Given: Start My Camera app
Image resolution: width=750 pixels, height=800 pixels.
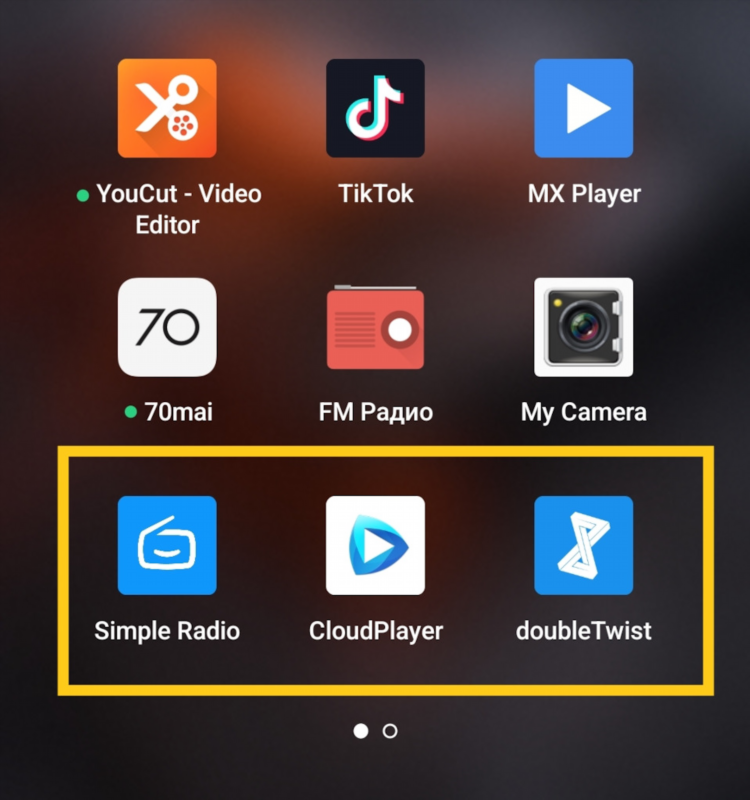Looking at the screenshot, I should [583, 327].
